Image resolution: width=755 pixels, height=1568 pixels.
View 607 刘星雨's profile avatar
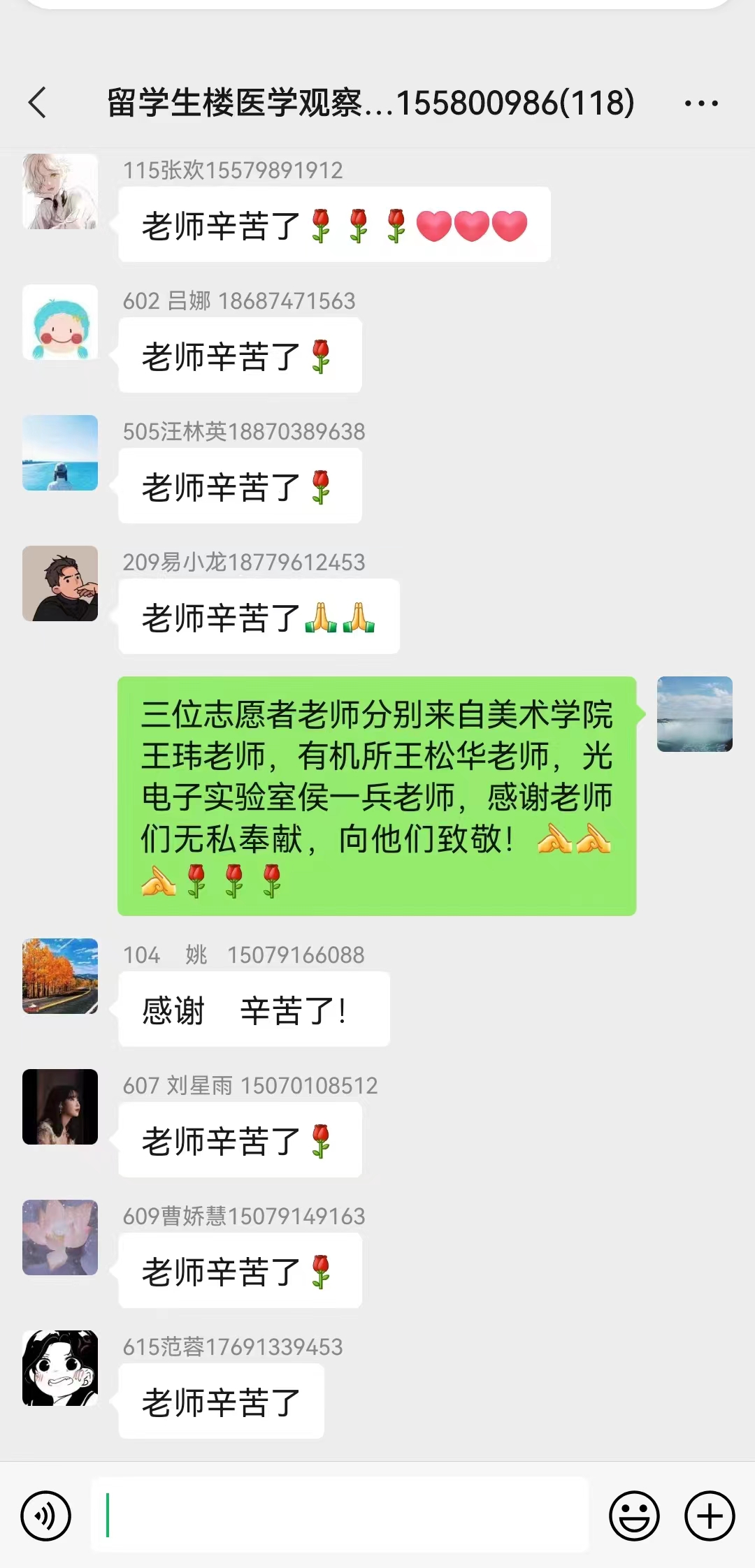click(60, 1107)
